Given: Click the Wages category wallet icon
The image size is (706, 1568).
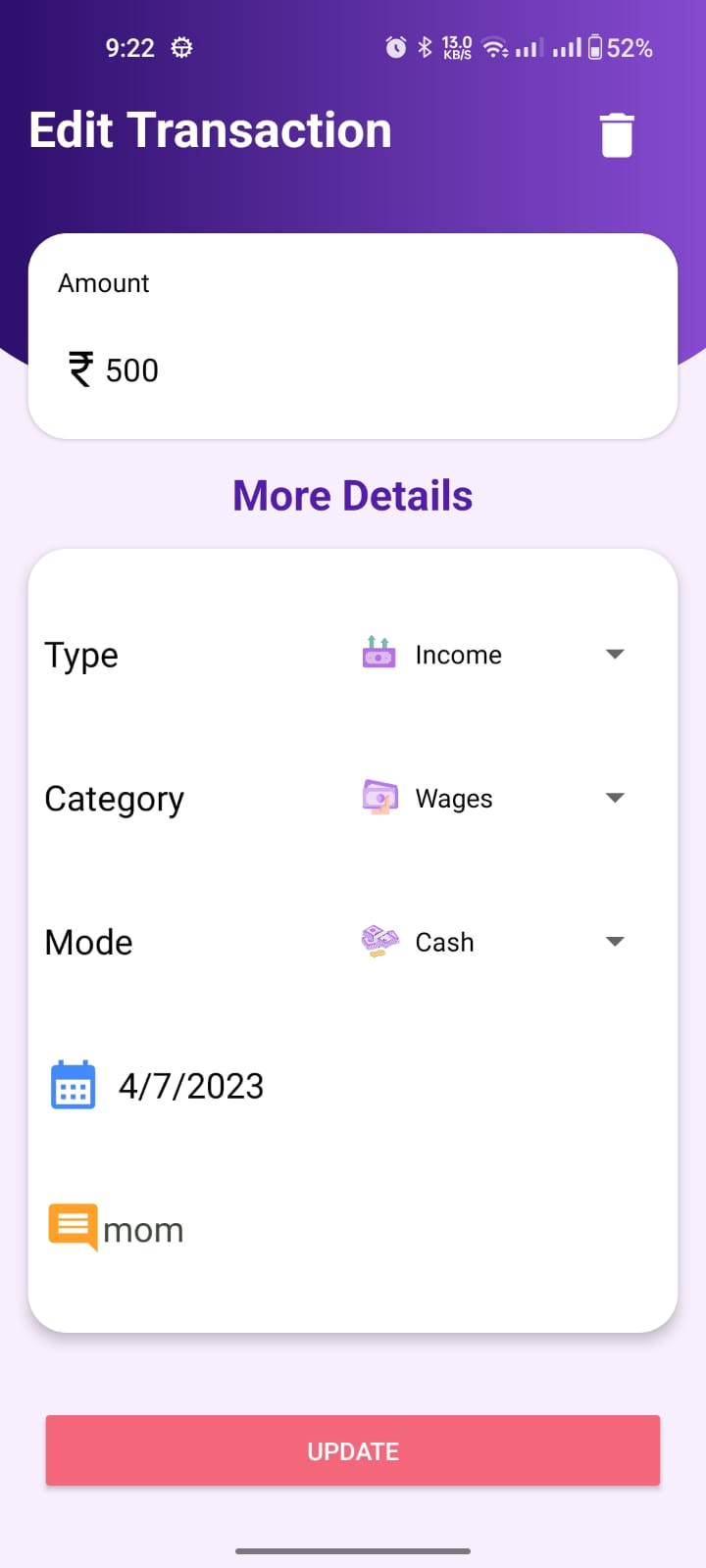Looking at the screenshot, I should coord(378,795).
